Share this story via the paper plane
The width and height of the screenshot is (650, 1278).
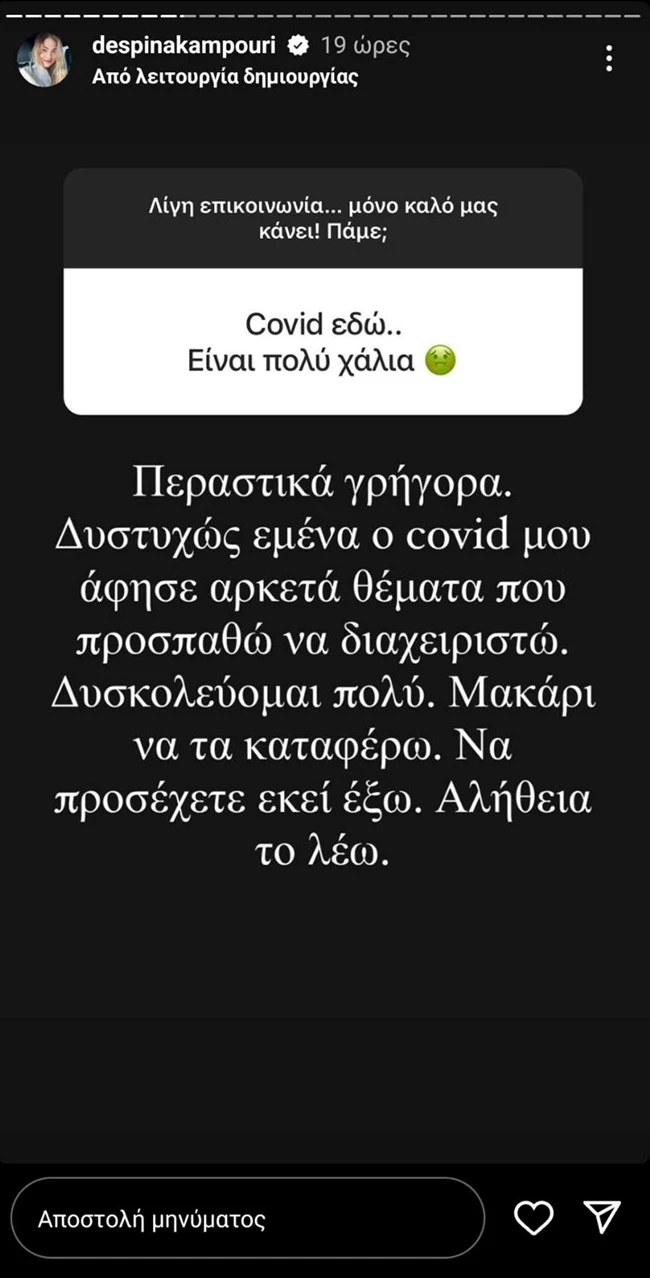tap(602, 1217)
